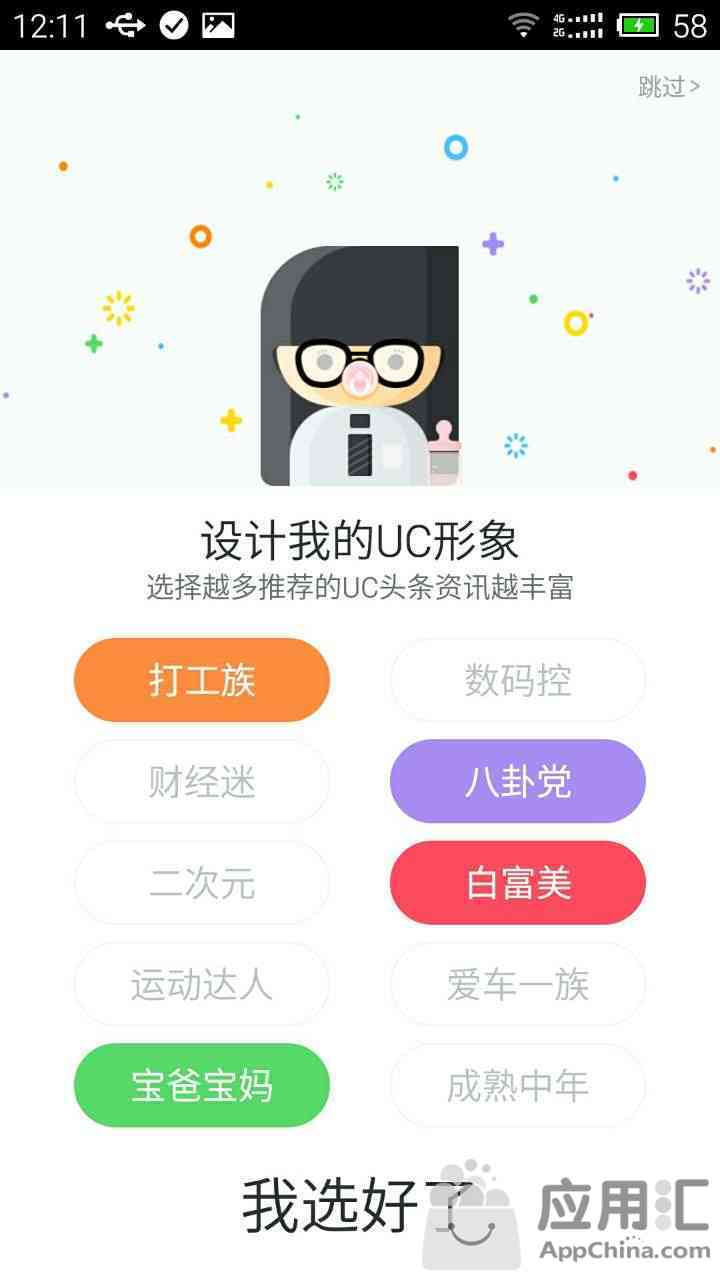
Task: Deselect the 八卦党 chip
Action: 517,782
